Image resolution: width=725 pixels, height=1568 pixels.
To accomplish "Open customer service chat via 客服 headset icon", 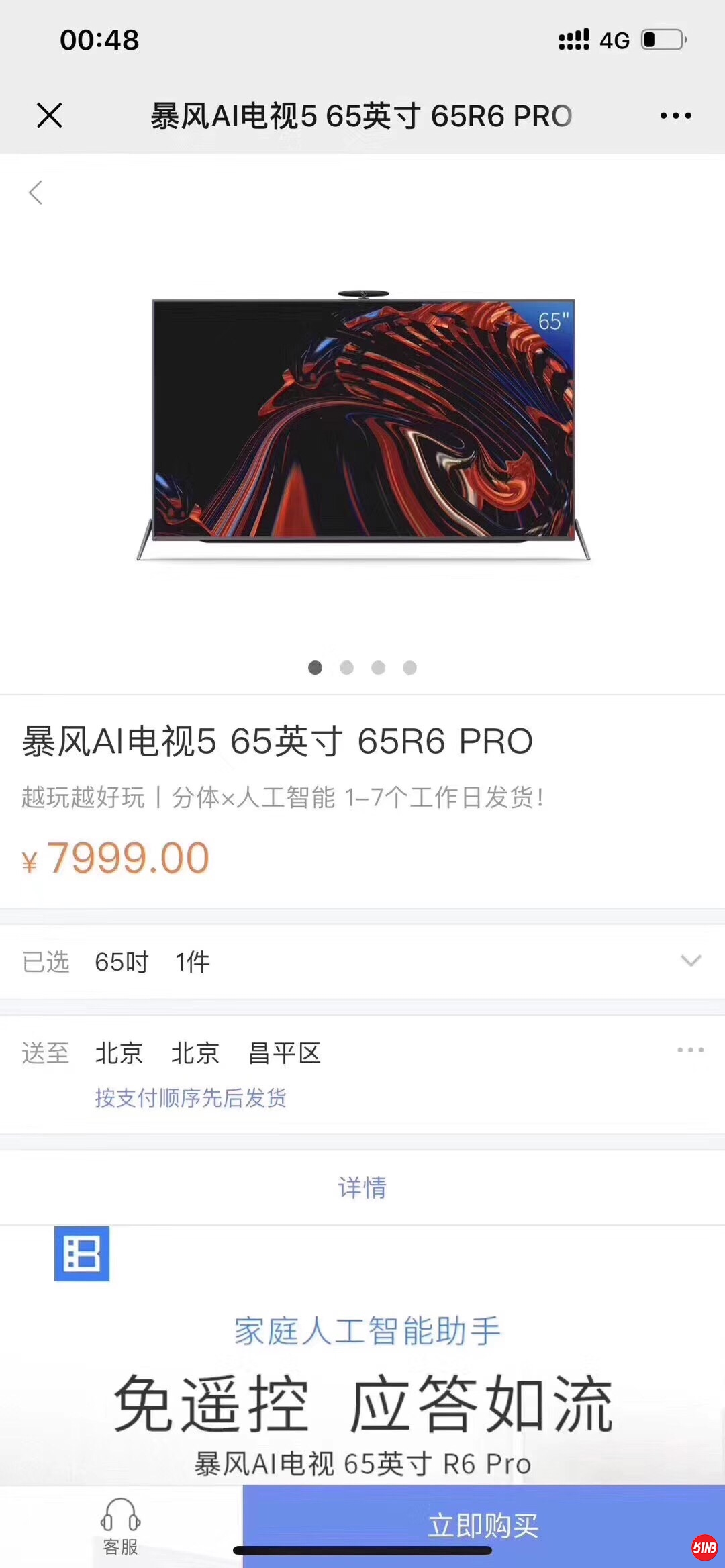I will 119,1513.
